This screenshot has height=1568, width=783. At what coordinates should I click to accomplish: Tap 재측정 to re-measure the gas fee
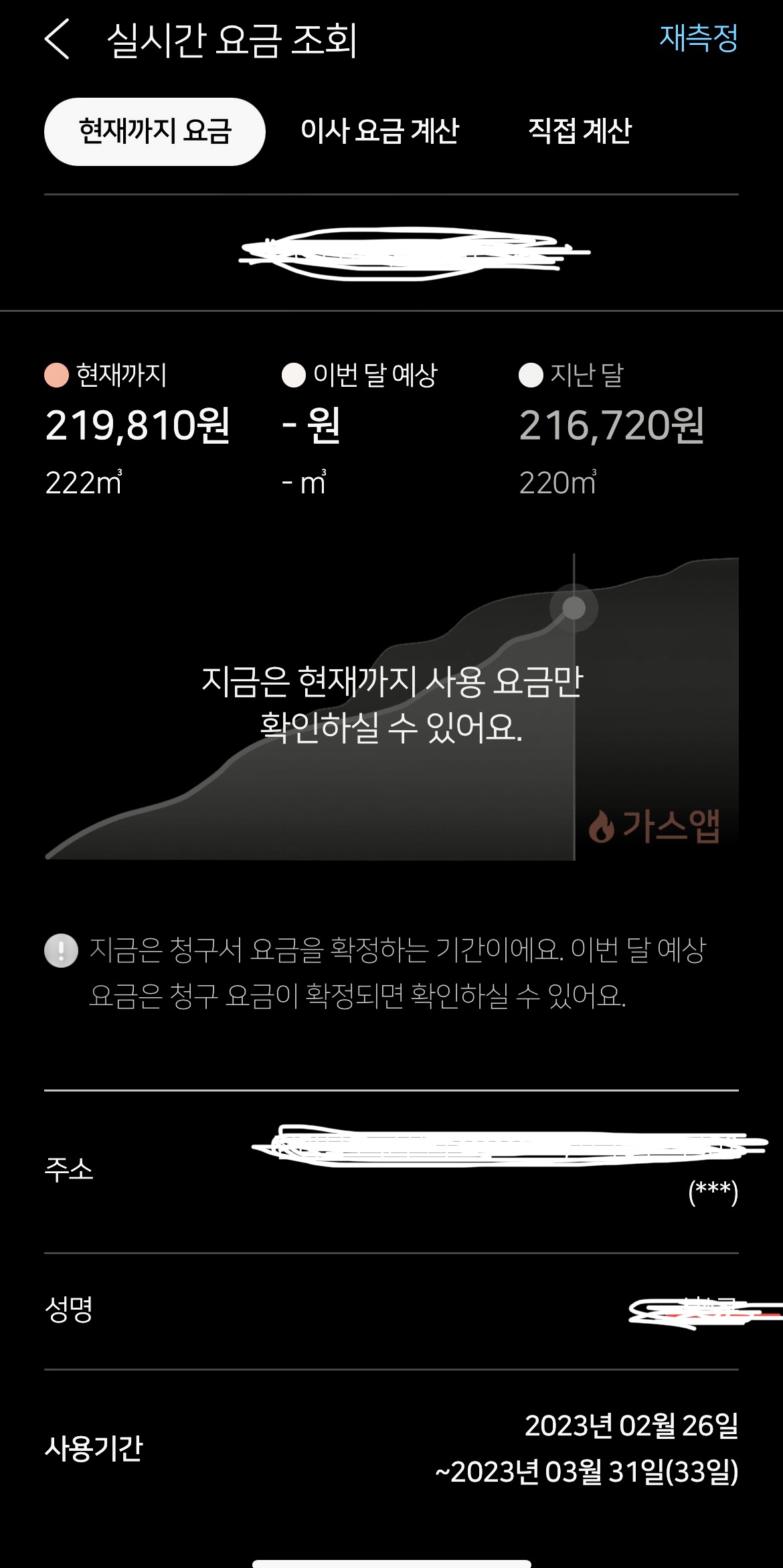pos(698,38)
